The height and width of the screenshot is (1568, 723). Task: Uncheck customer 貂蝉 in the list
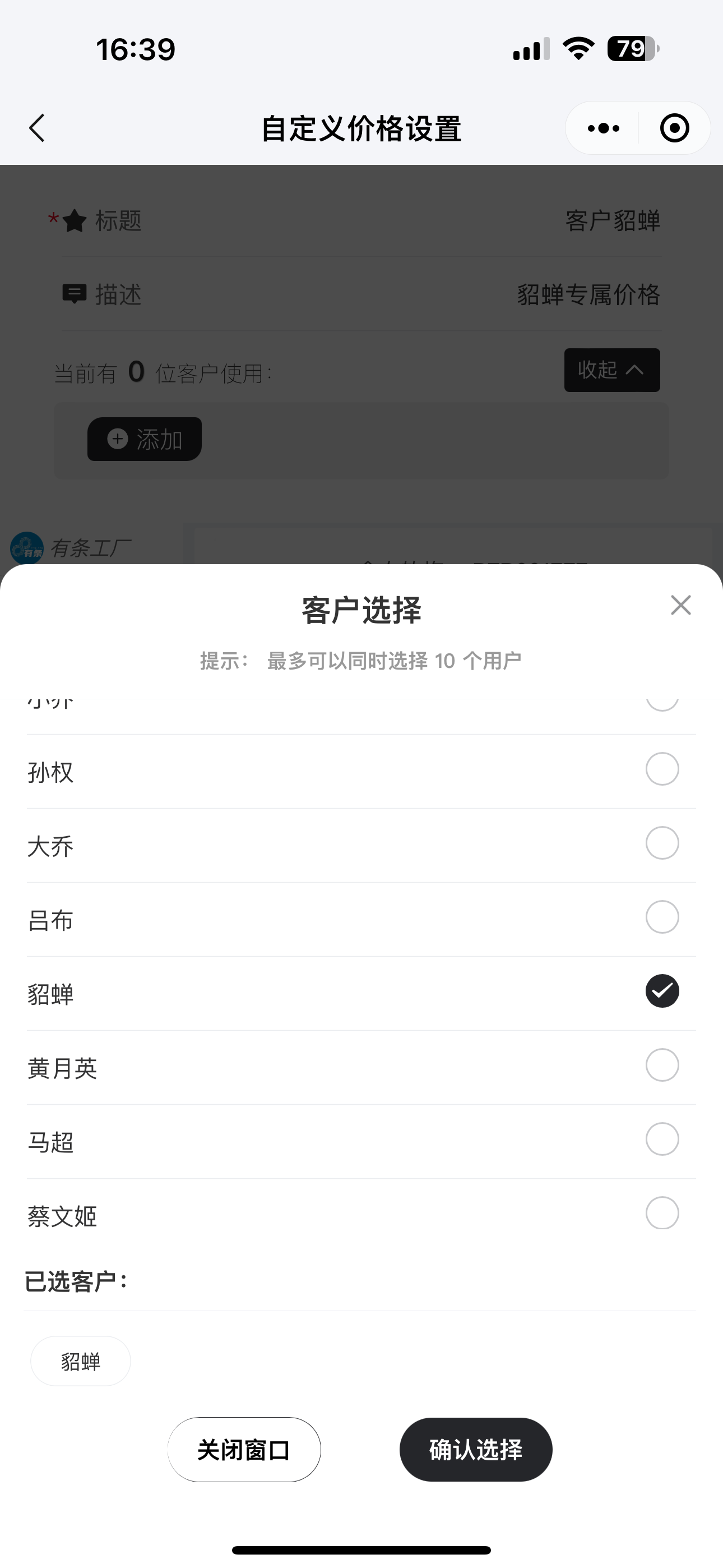pyautogui.click(x=662, y=991)
